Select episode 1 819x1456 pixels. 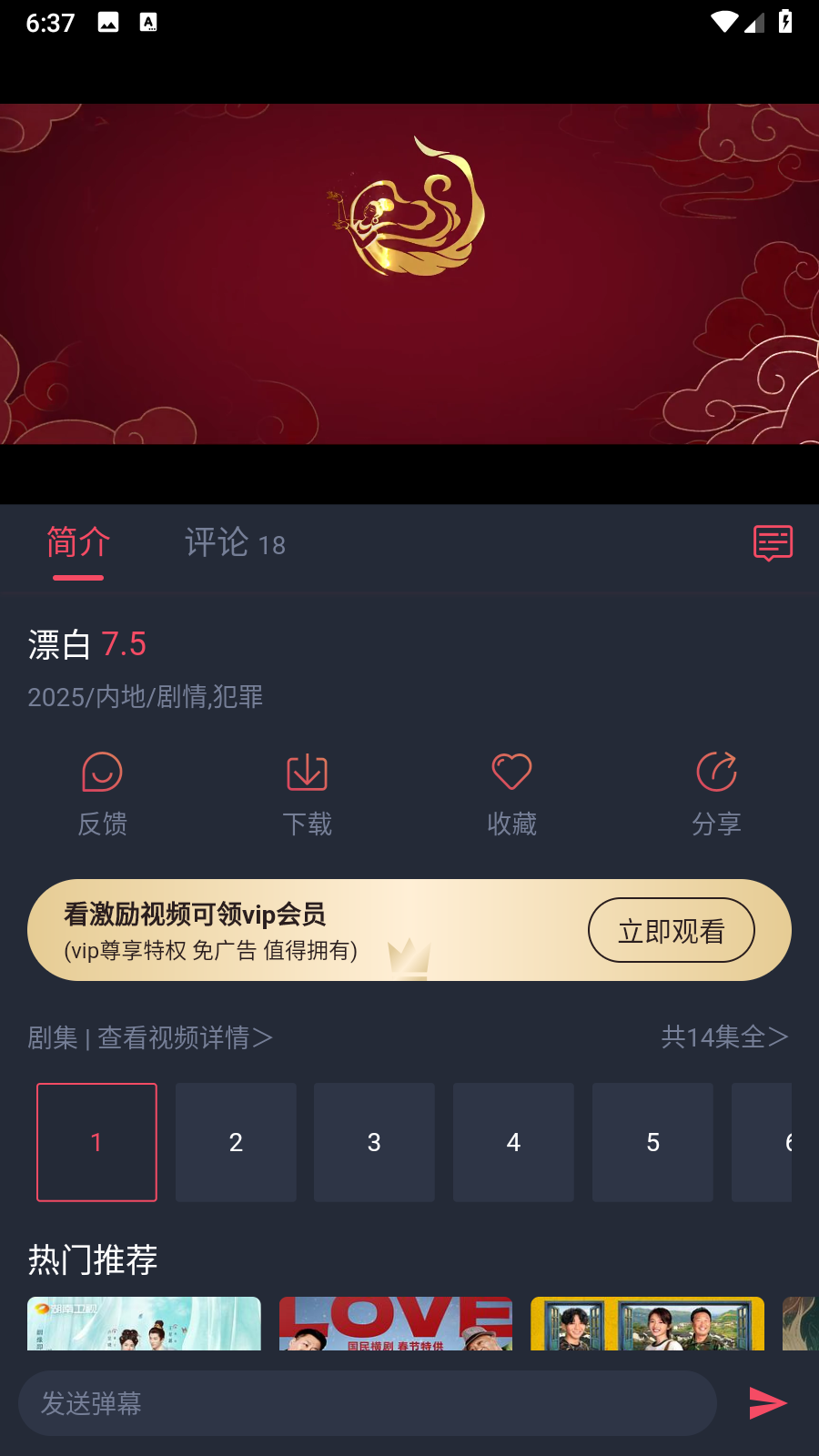(x=96, y=1142)
